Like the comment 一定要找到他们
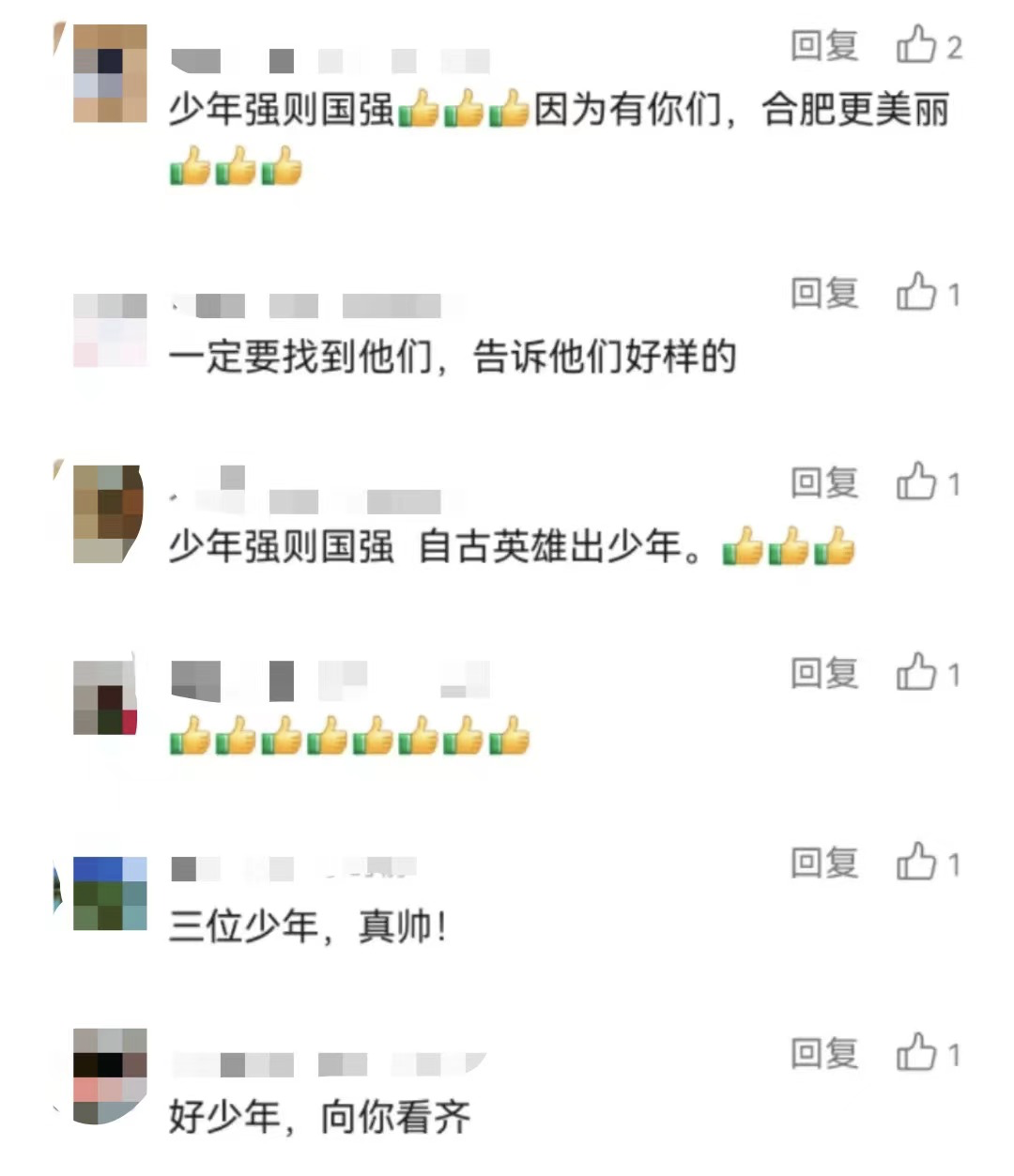 tap(916, 293)
